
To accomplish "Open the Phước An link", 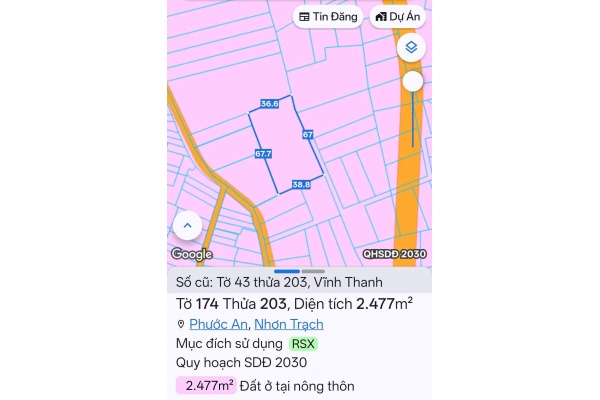I will (x=218, y=324).
